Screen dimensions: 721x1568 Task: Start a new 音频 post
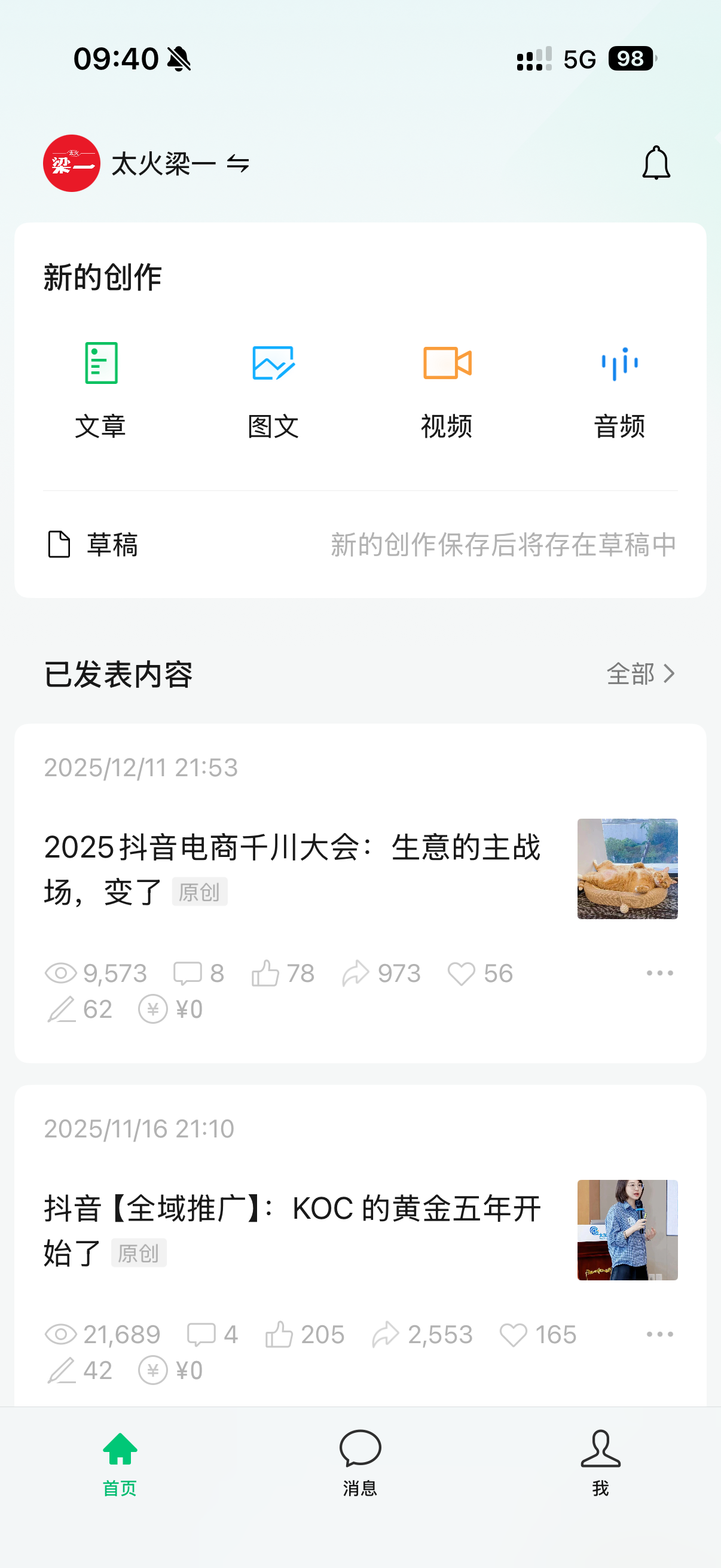[619, 389]
